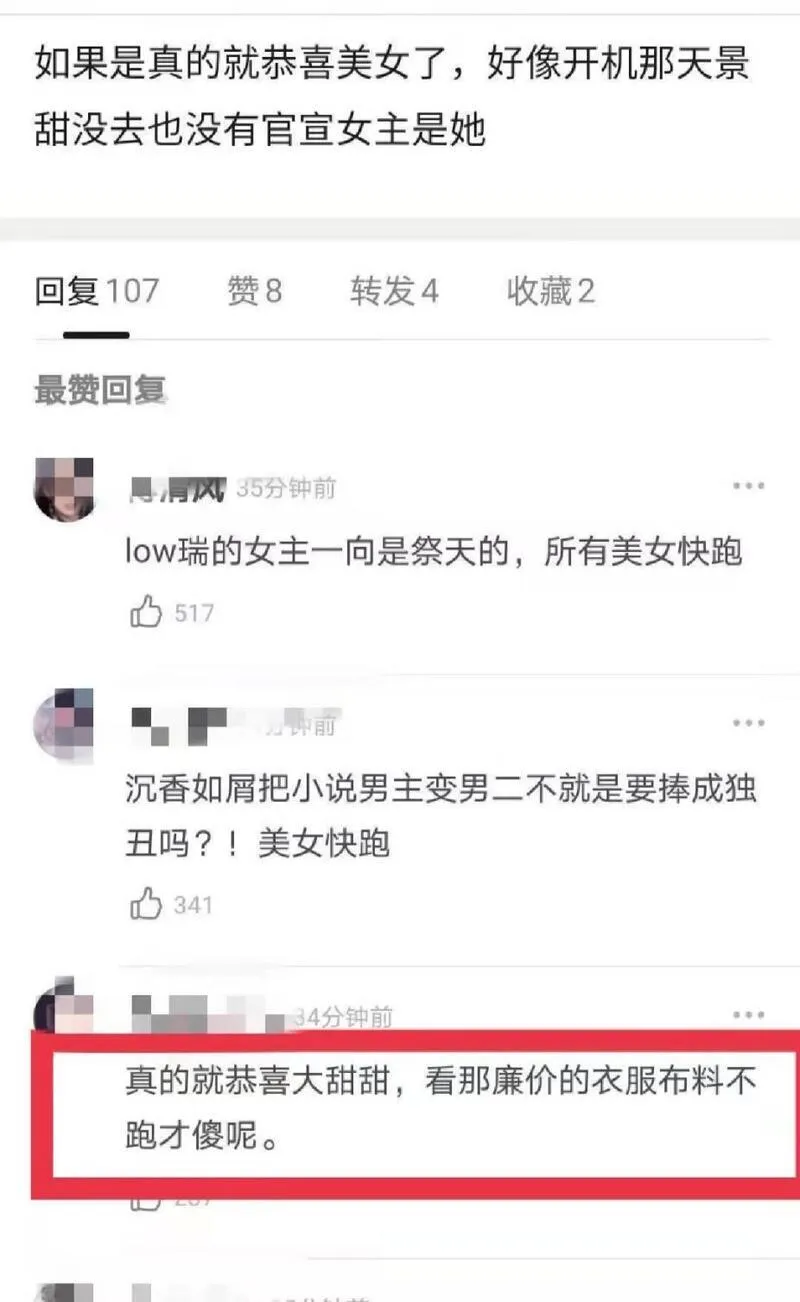This screenshot has height=1302, width=800.
Task: Open the 转发 4 tab
Action: pyautogui.click(x=393, y=291)
